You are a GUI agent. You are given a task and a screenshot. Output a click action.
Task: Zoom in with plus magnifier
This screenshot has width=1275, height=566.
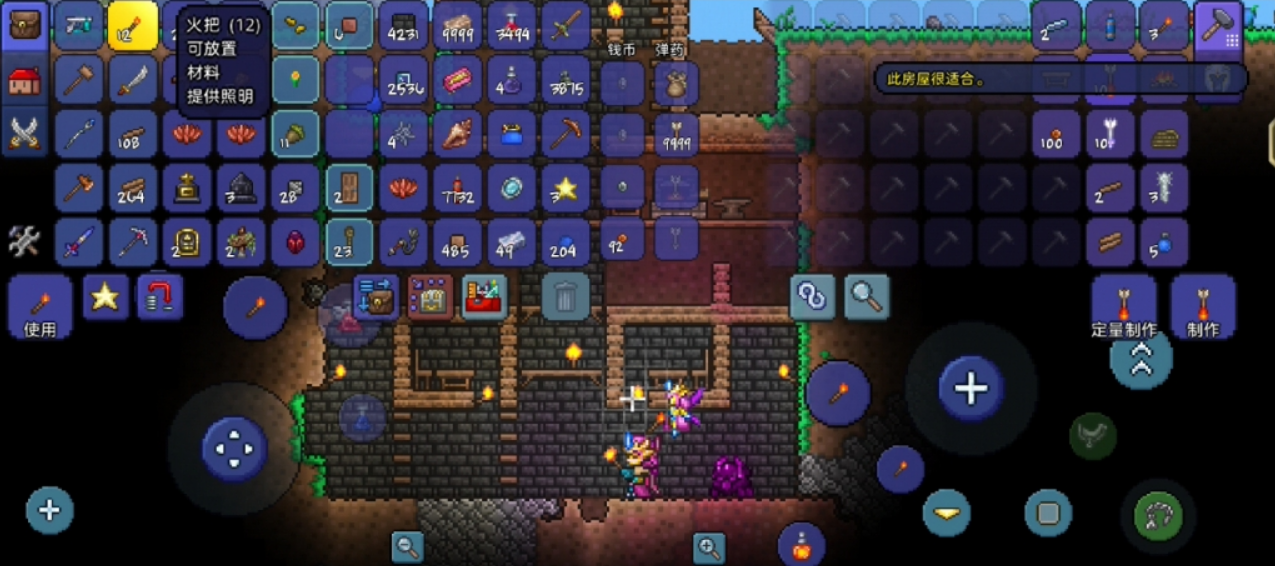(709, 546)
